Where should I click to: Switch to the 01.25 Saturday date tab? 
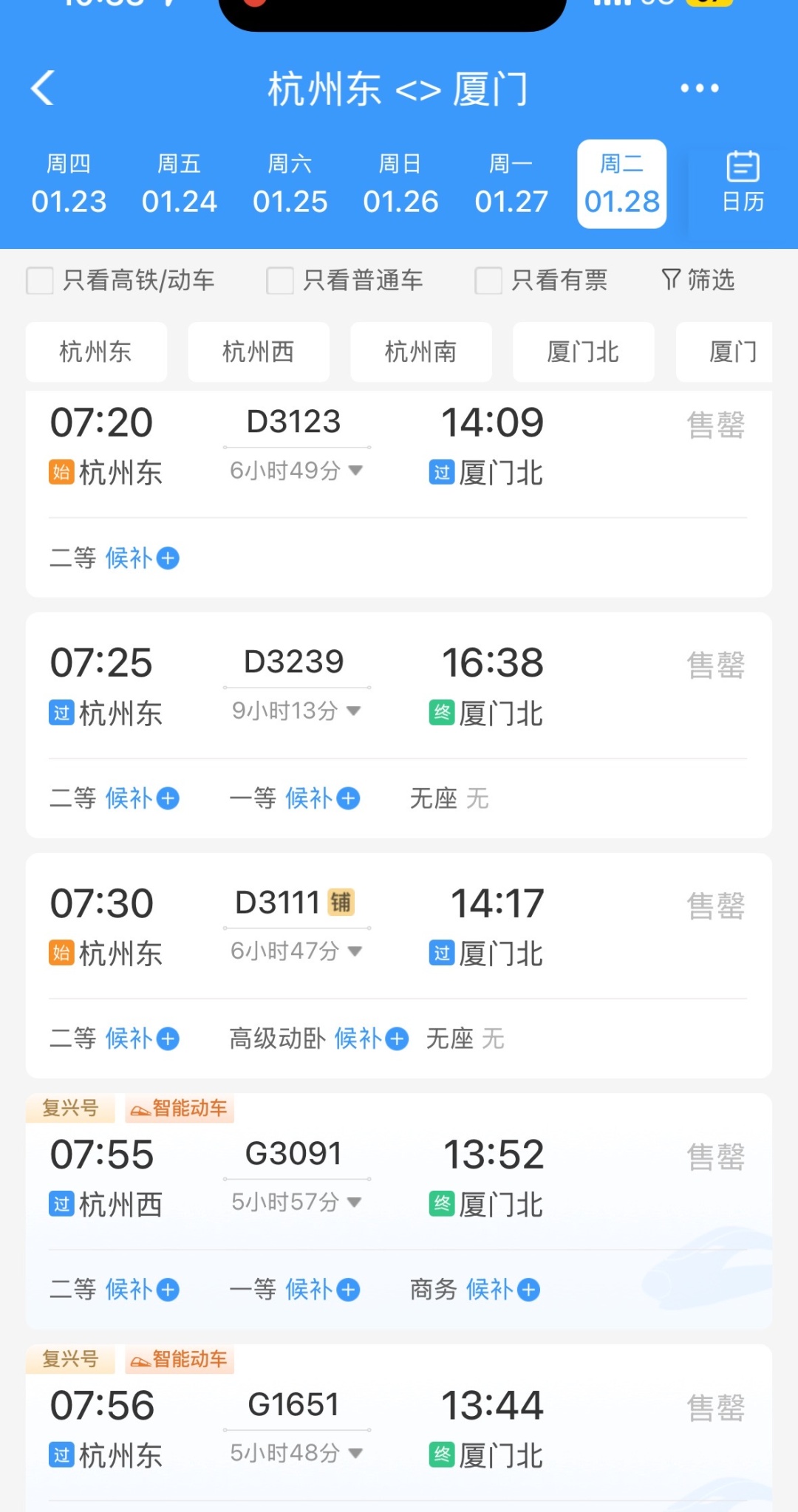tap(290, 185)
